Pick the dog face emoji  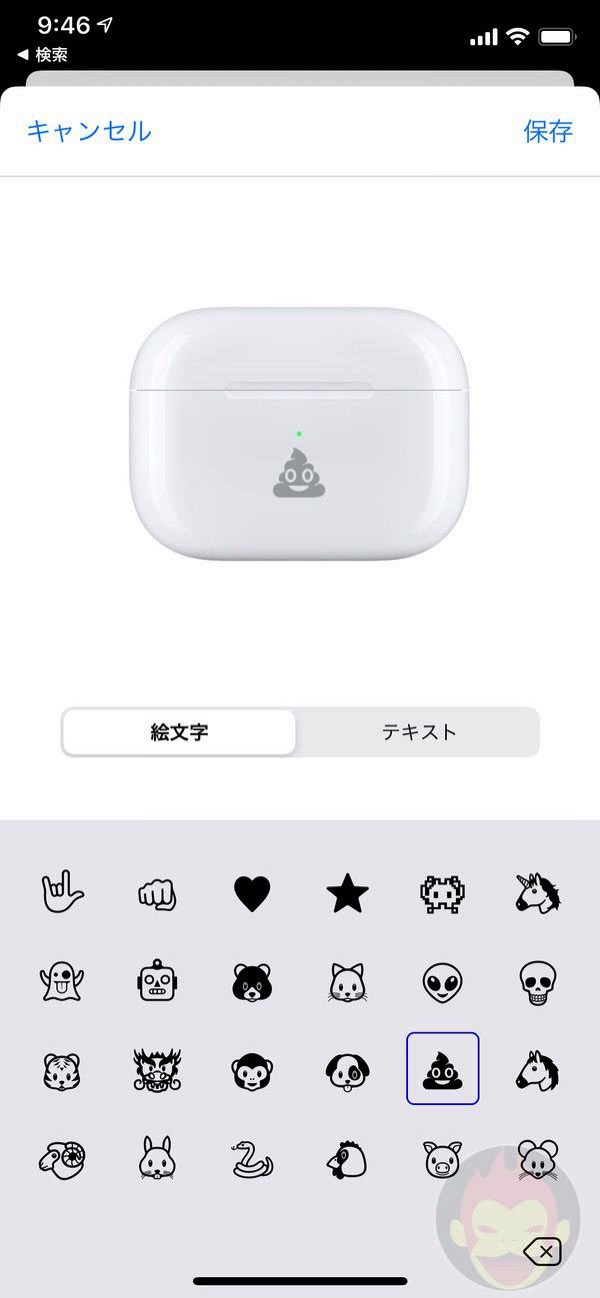pyautogui.click(x=347, y=1070)
